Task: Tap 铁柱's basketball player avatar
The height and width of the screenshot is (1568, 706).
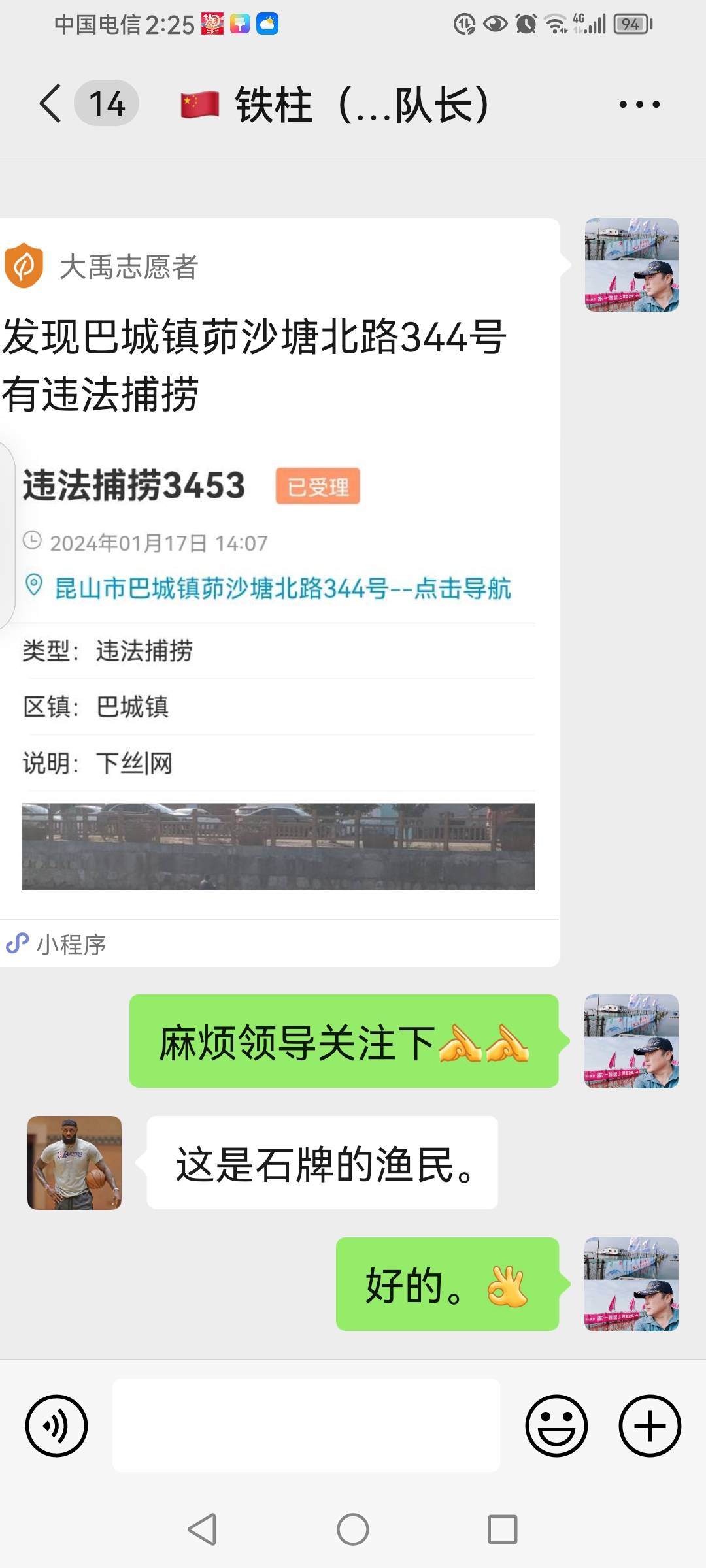Action: click(x=75, y=1162)
